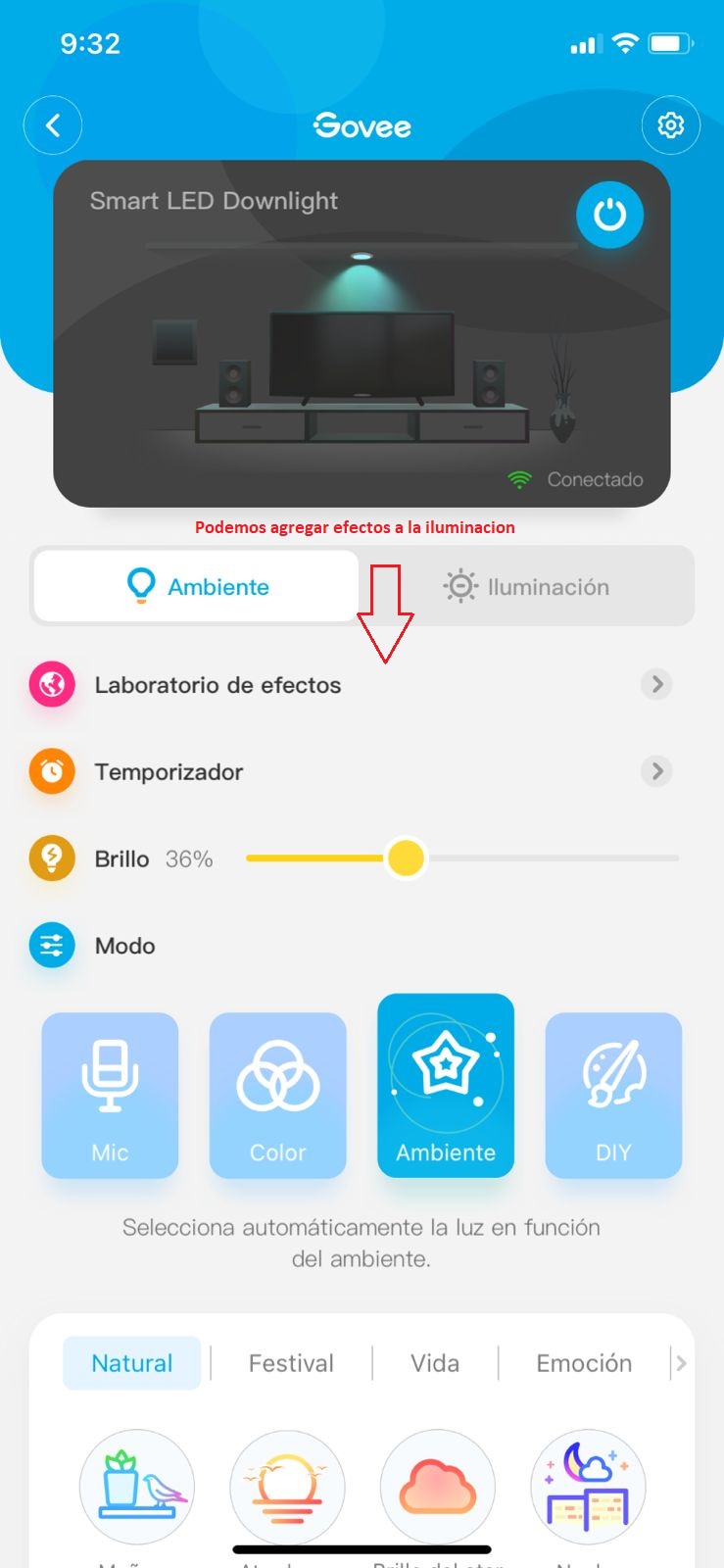Screen dimensions: 724x1568
Task: Switch to the Iluminación tab
Action: click(526, 587)
